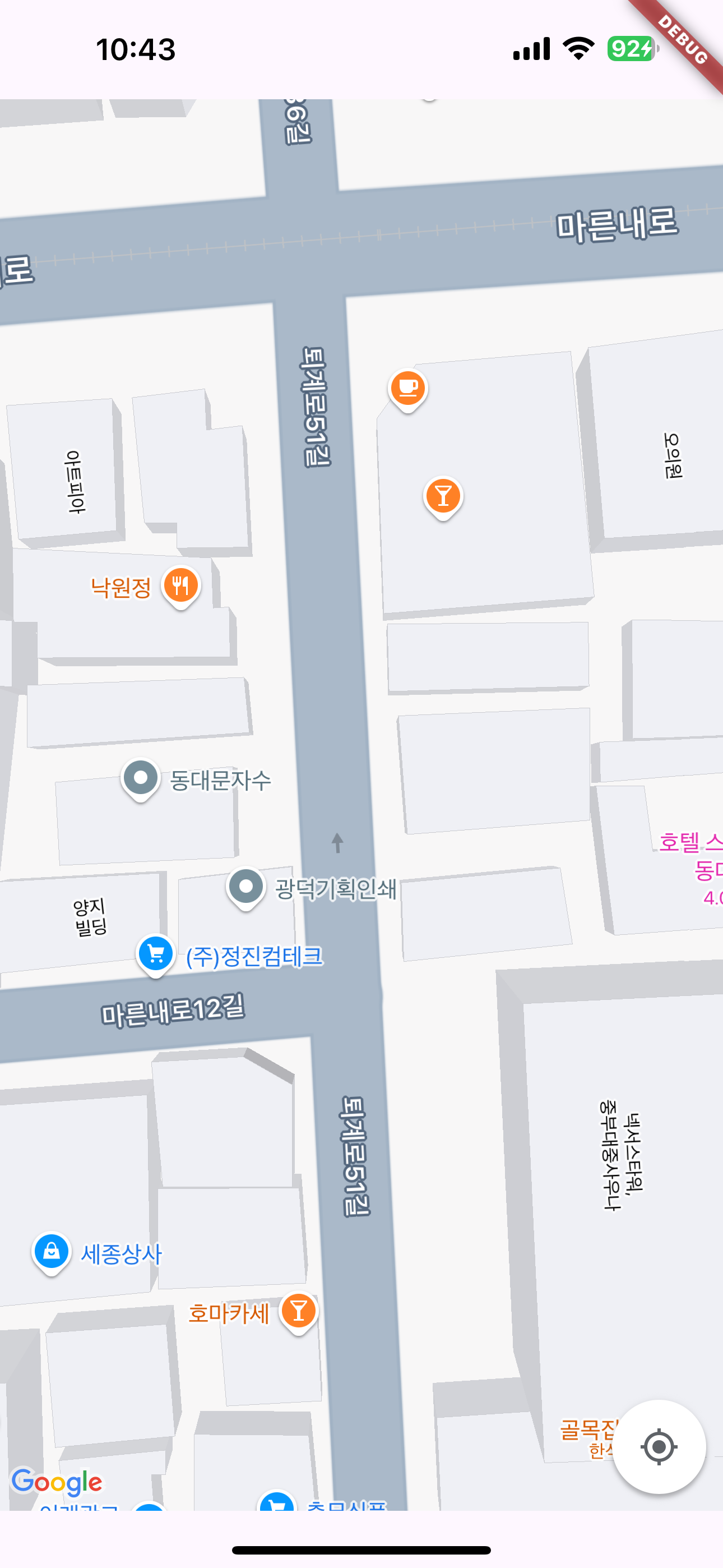Screen dimensions: 723x1568
Task: Open the 낙원정 restaurant marker
Action: [180, 585]
